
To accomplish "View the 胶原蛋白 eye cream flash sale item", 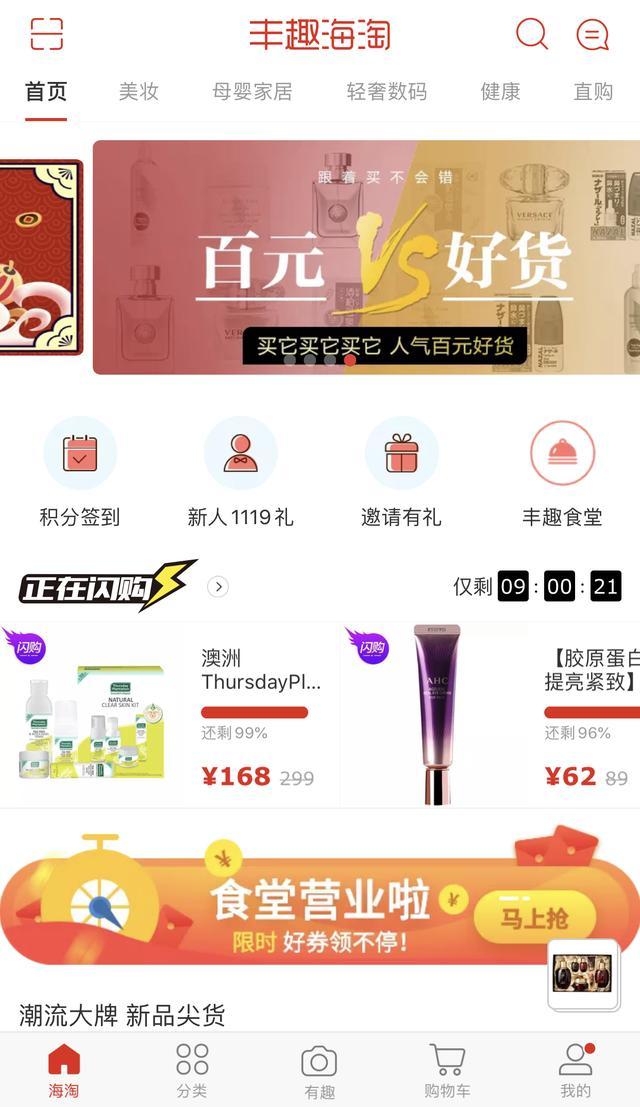I will [x=490, y=714].
